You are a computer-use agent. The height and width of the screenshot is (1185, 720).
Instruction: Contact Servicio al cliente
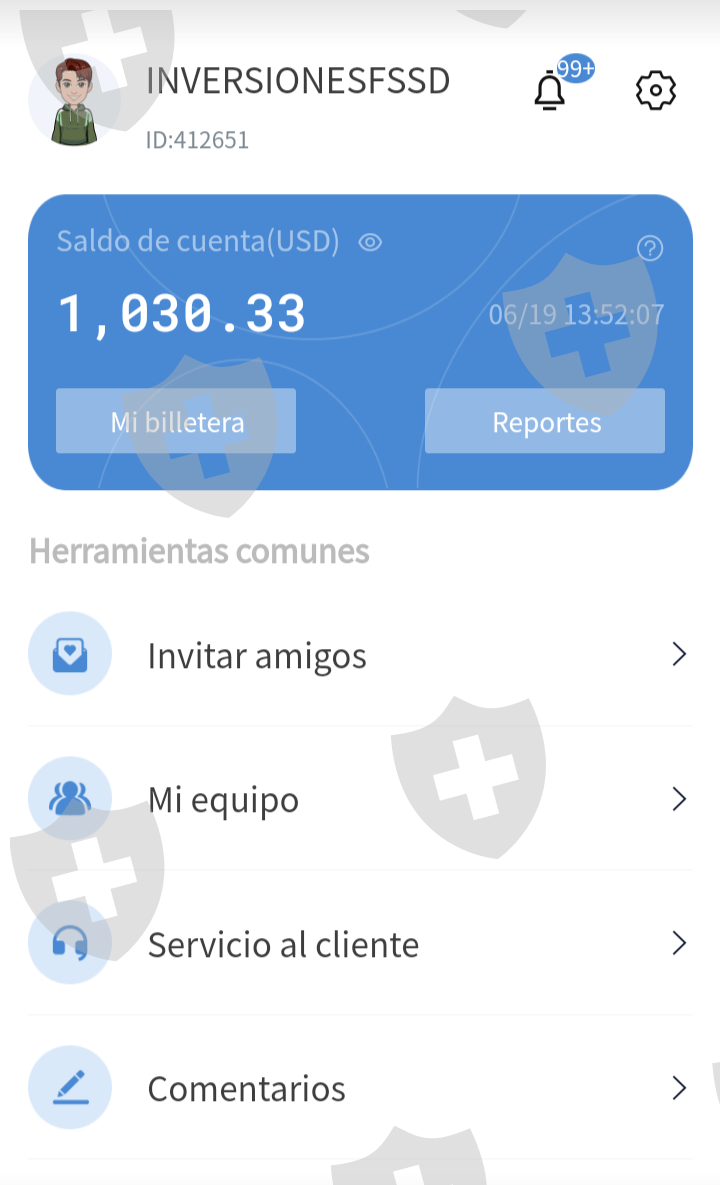(x=360, y=943)
